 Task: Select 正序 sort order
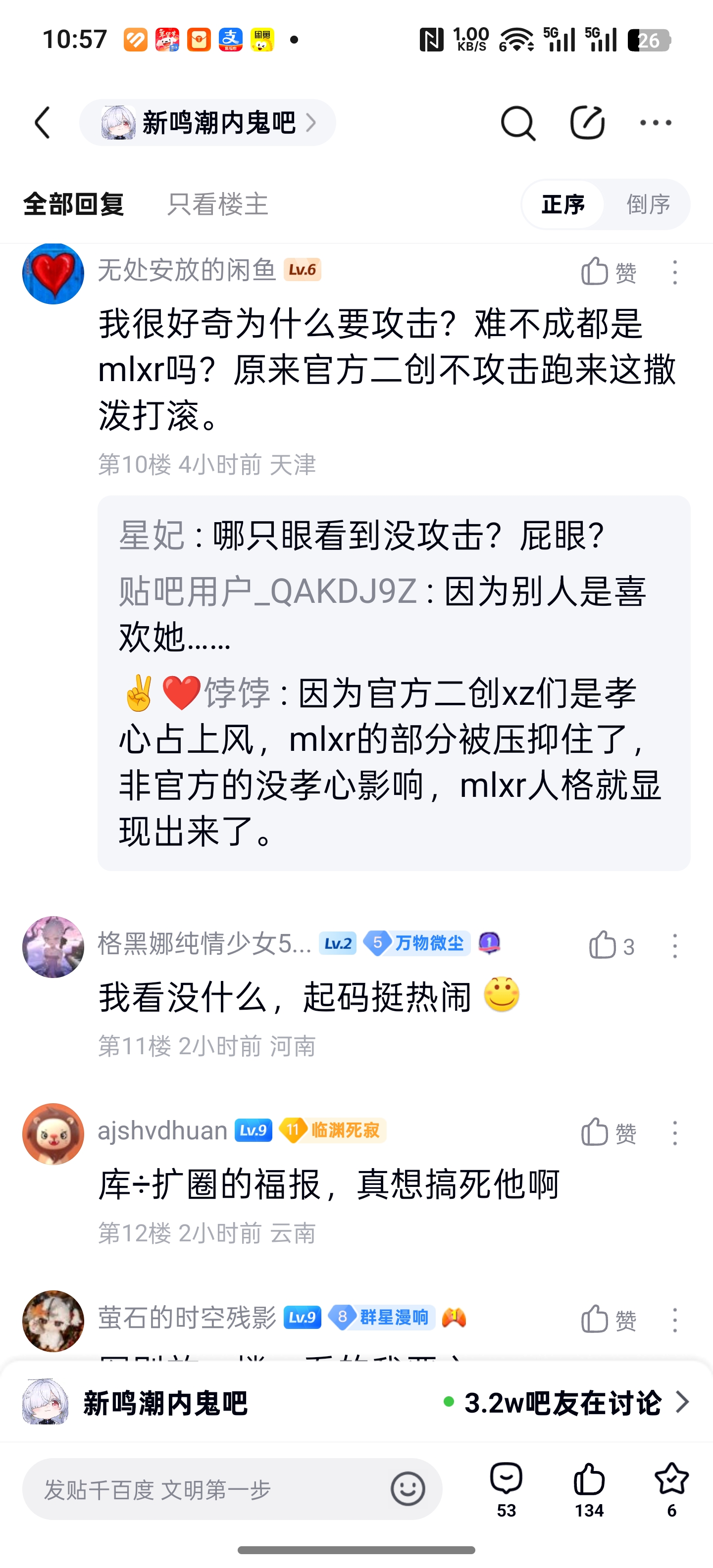coord(563,204)
